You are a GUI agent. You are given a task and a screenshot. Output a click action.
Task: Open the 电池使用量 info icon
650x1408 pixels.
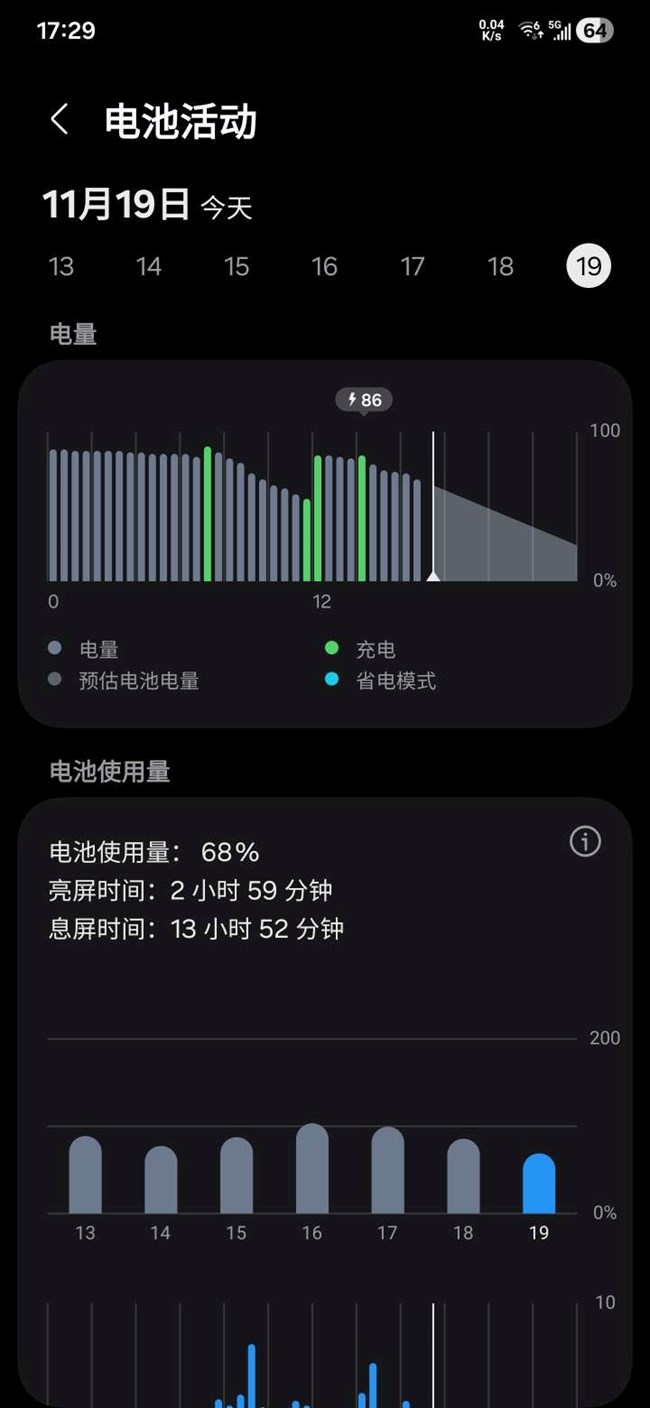click(585, 842)
